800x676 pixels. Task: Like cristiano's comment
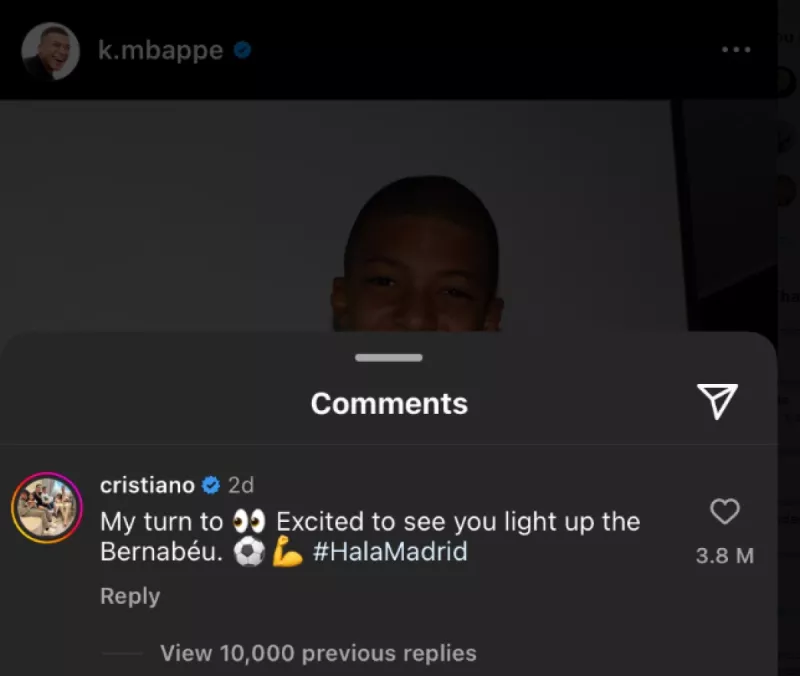724,513
